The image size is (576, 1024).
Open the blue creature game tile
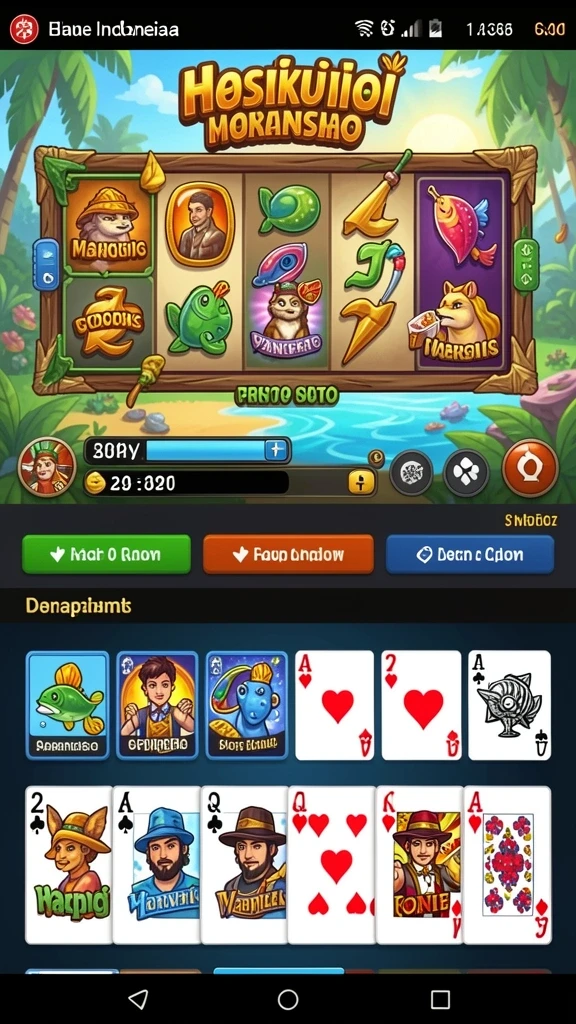click(247, 705)
